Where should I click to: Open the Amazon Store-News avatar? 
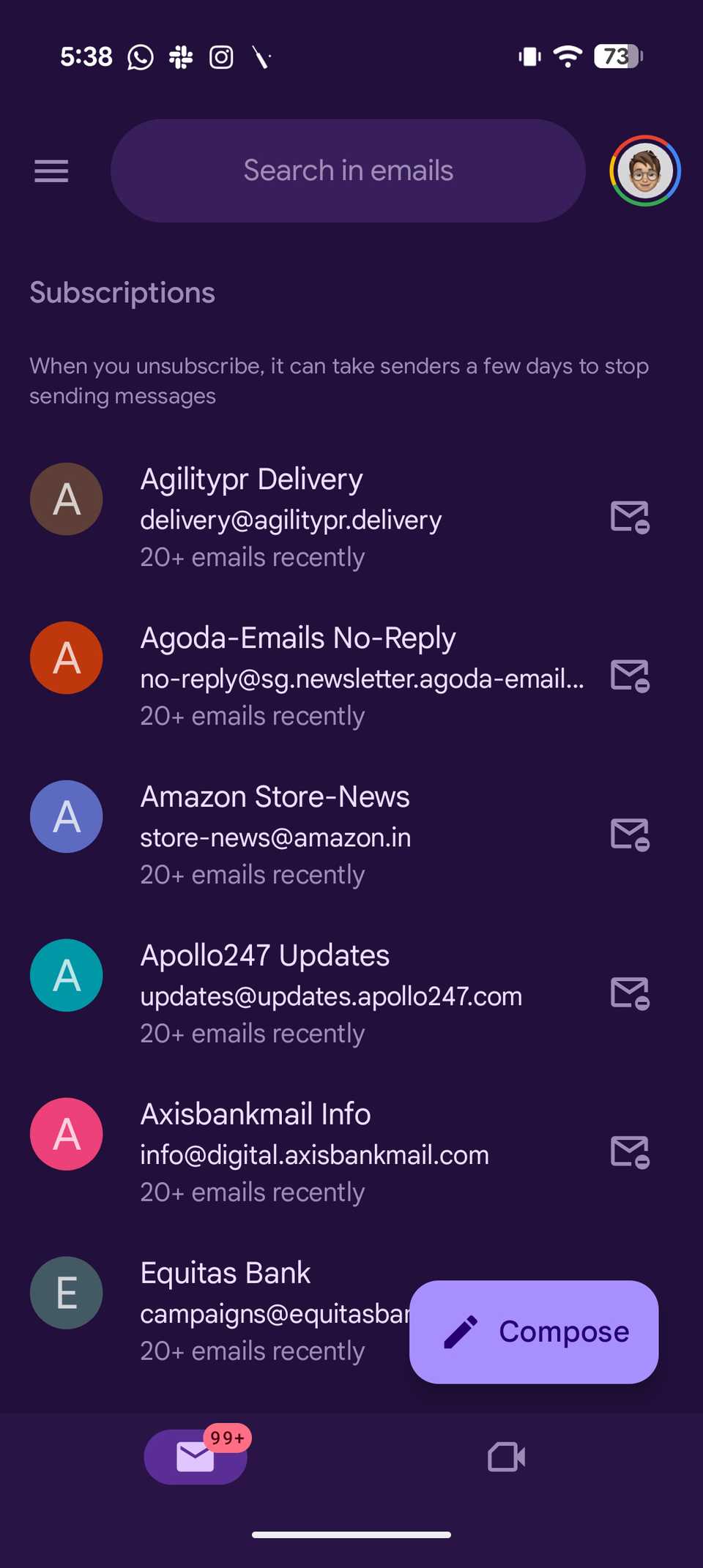66,816
